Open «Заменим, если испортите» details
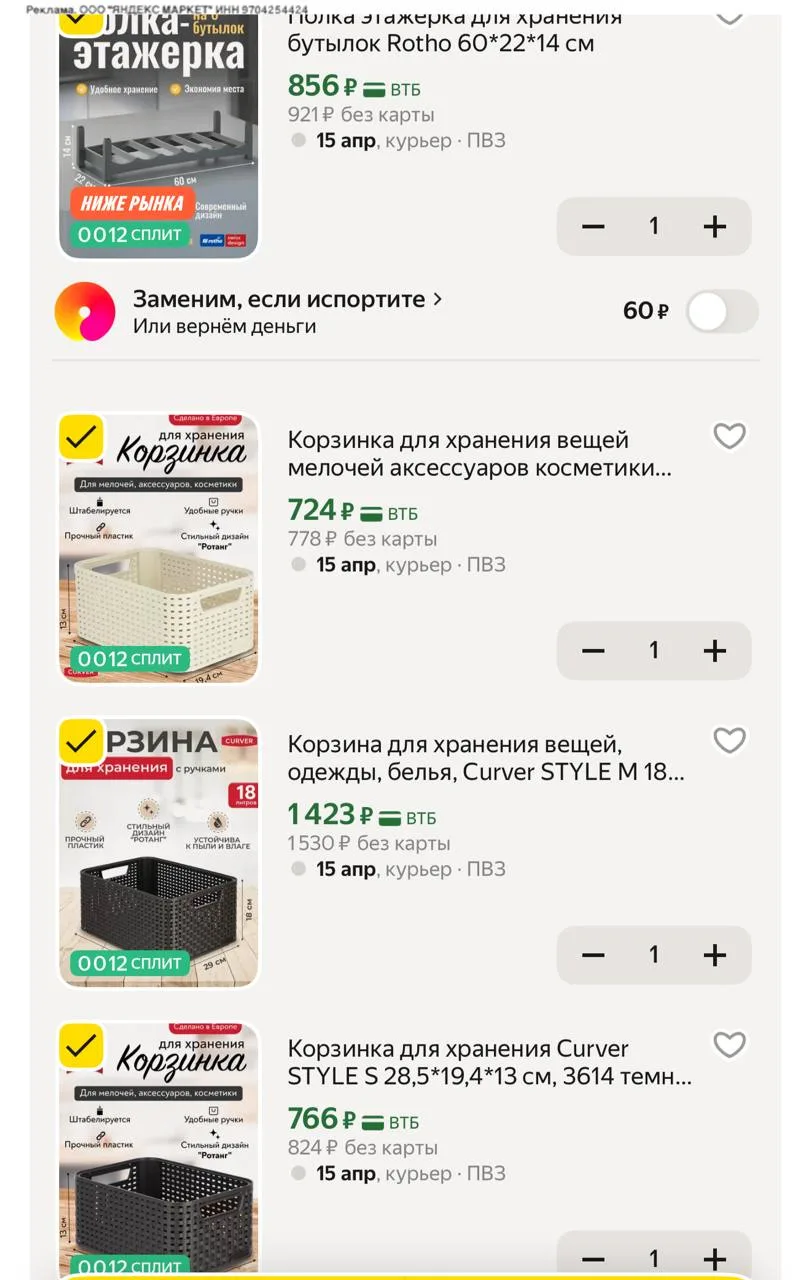The width and height of the screenshot is (811, 1280). 287,299
